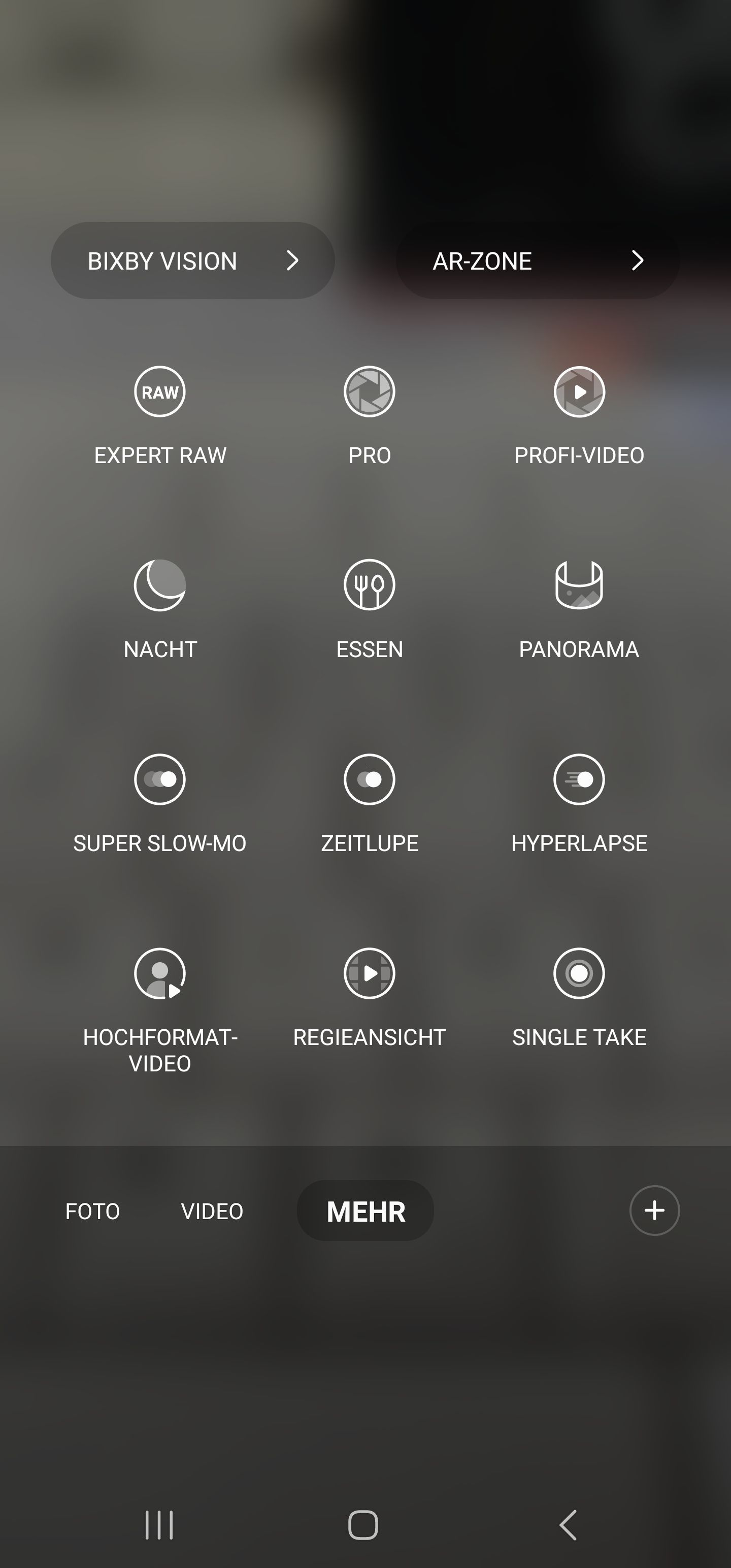Image resolution: width=731 pixels, height=1568 pixels.
Task: Expand Bixby Vision via its chevron
Action: (292, 260)
